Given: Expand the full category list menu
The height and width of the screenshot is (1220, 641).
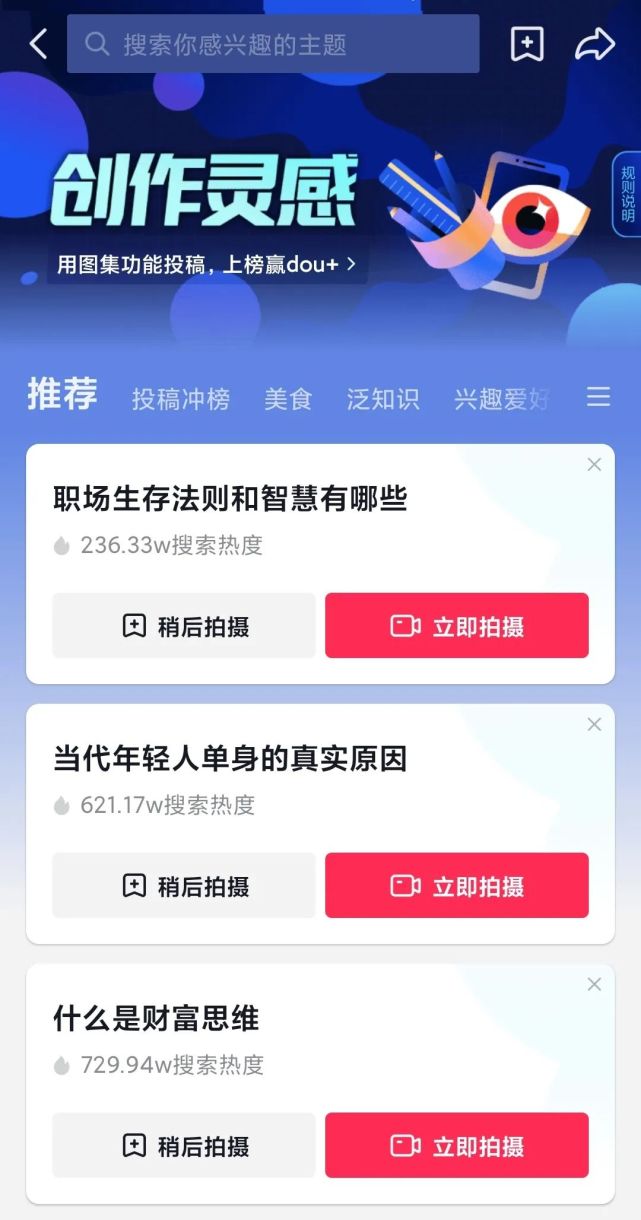Looking at the screenshot, I should (598, 398).
